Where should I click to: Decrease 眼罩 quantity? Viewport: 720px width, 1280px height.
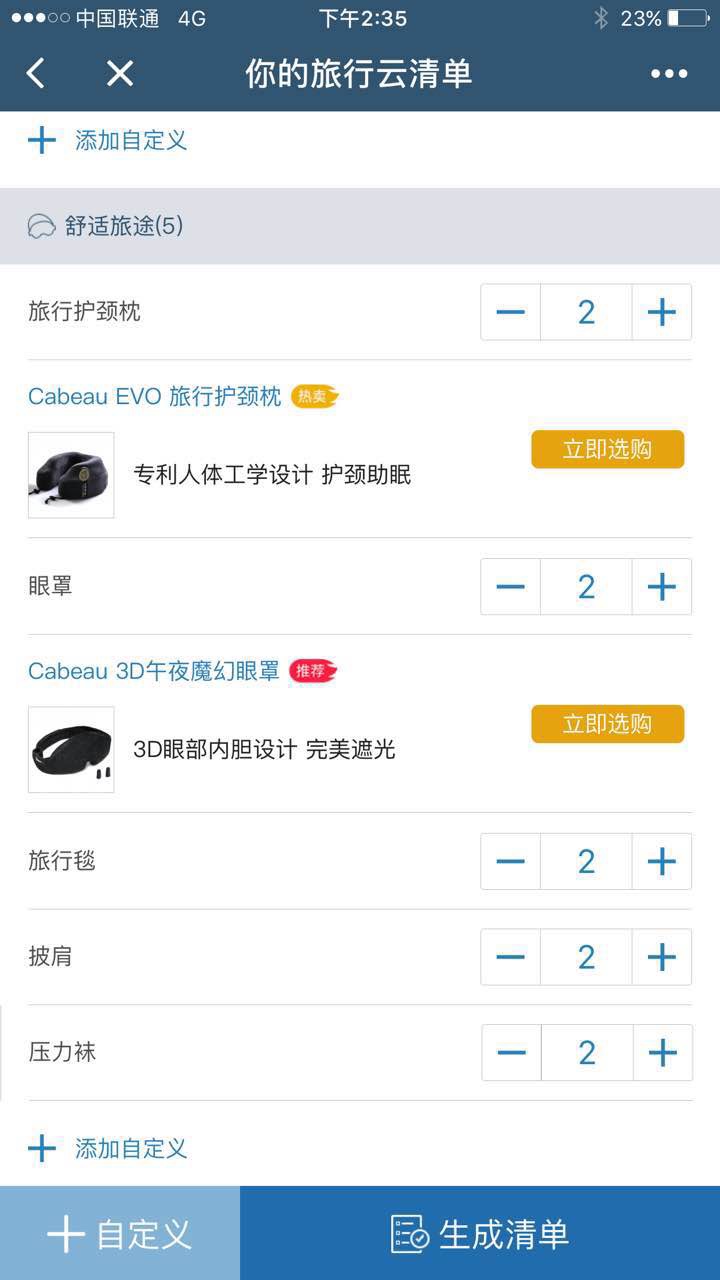510,586
